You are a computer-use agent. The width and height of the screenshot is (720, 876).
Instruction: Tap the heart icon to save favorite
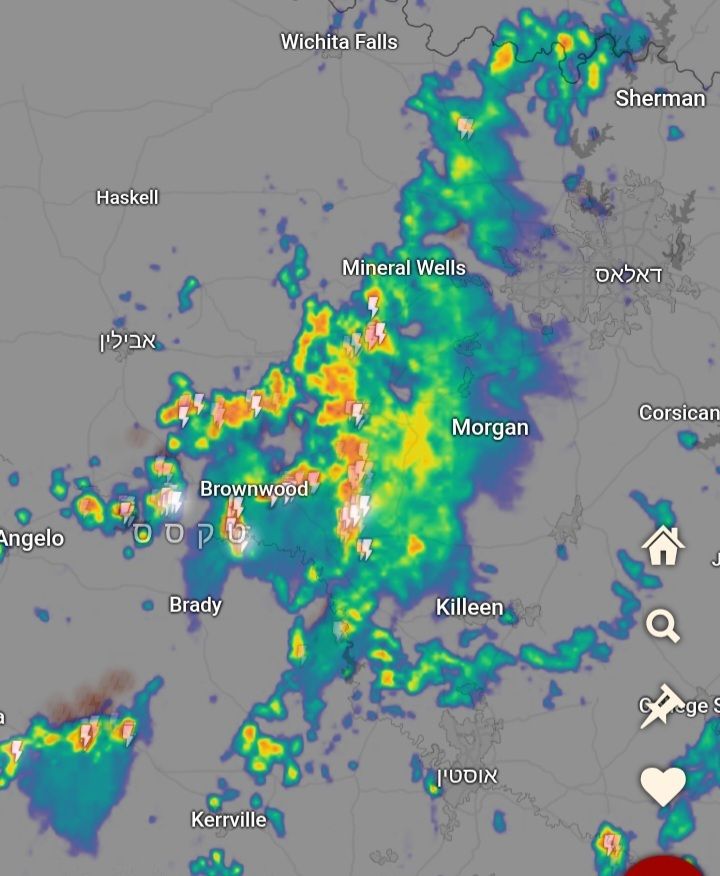[x=663, y=786]
